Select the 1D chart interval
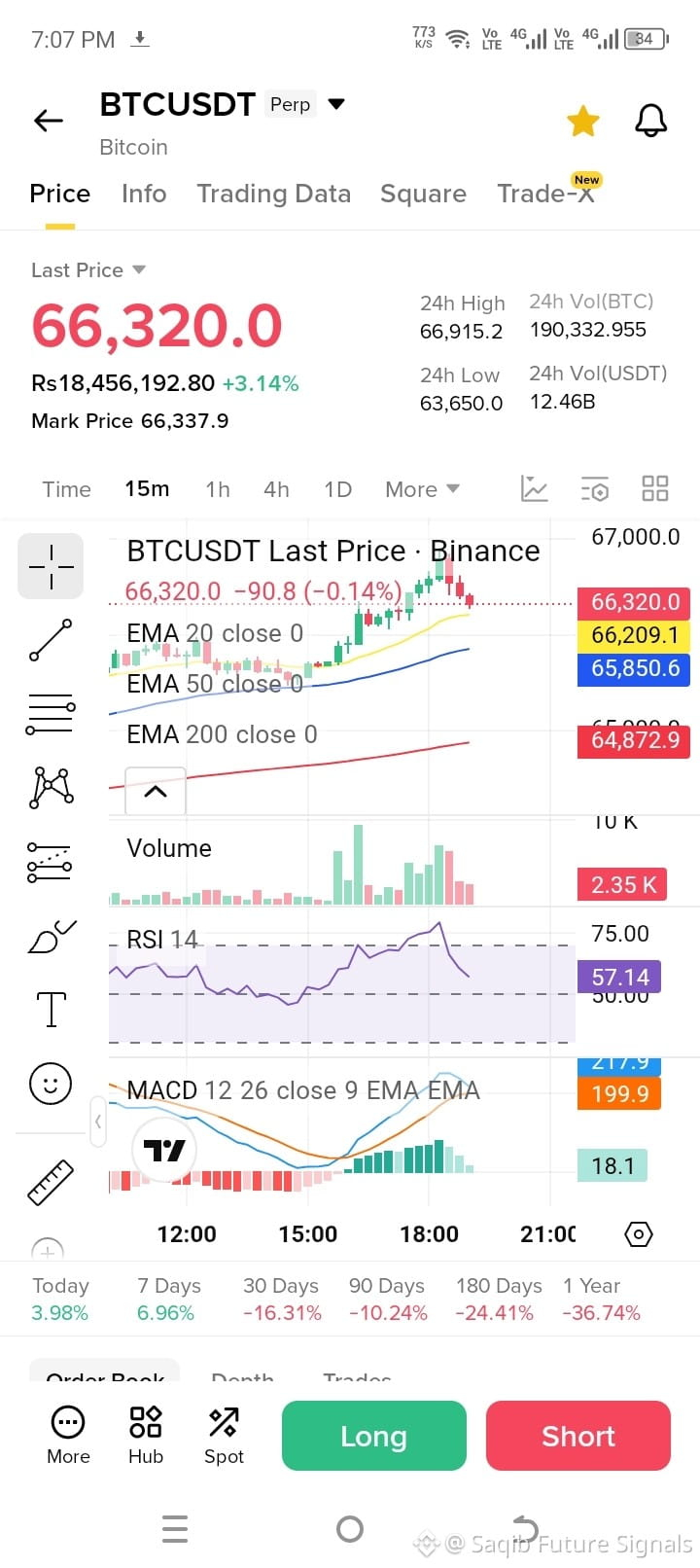 pyautogui.click(x=337, y=489)
